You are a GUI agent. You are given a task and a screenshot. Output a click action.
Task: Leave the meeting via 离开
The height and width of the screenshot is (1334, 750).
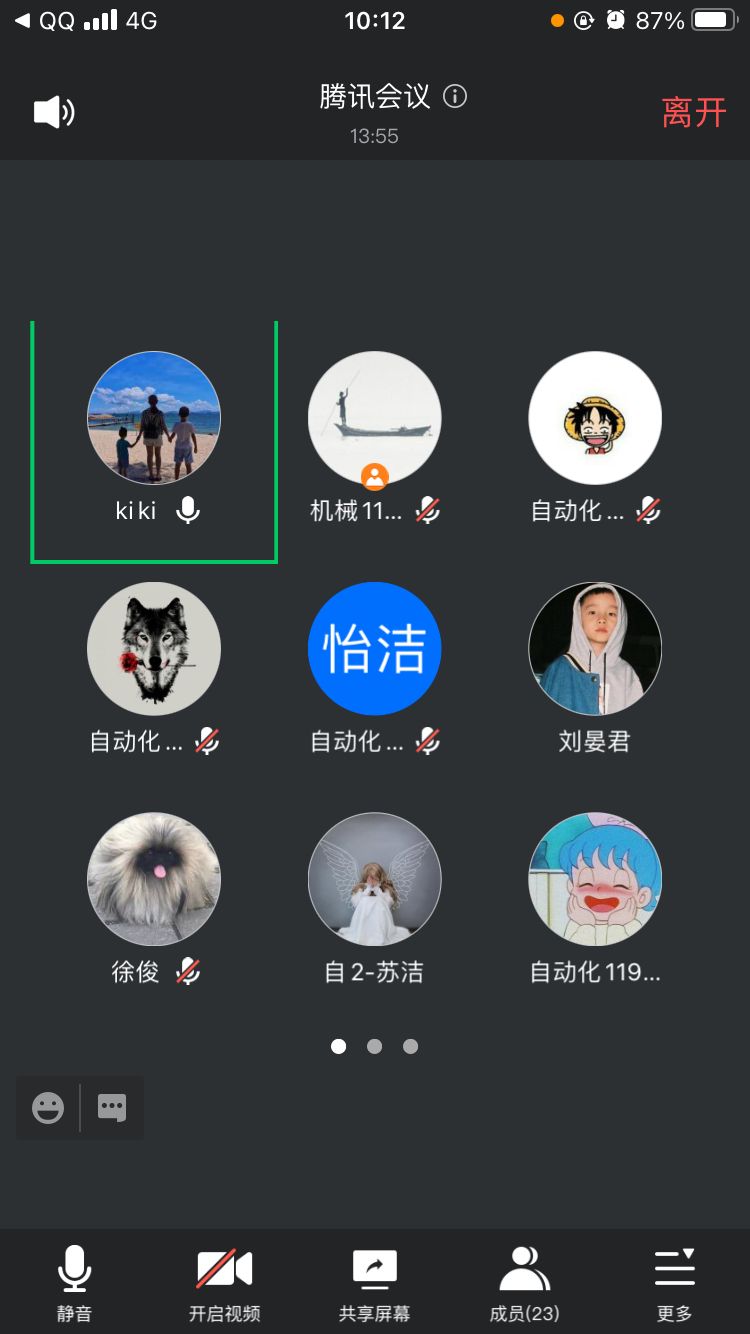(693, 112)
